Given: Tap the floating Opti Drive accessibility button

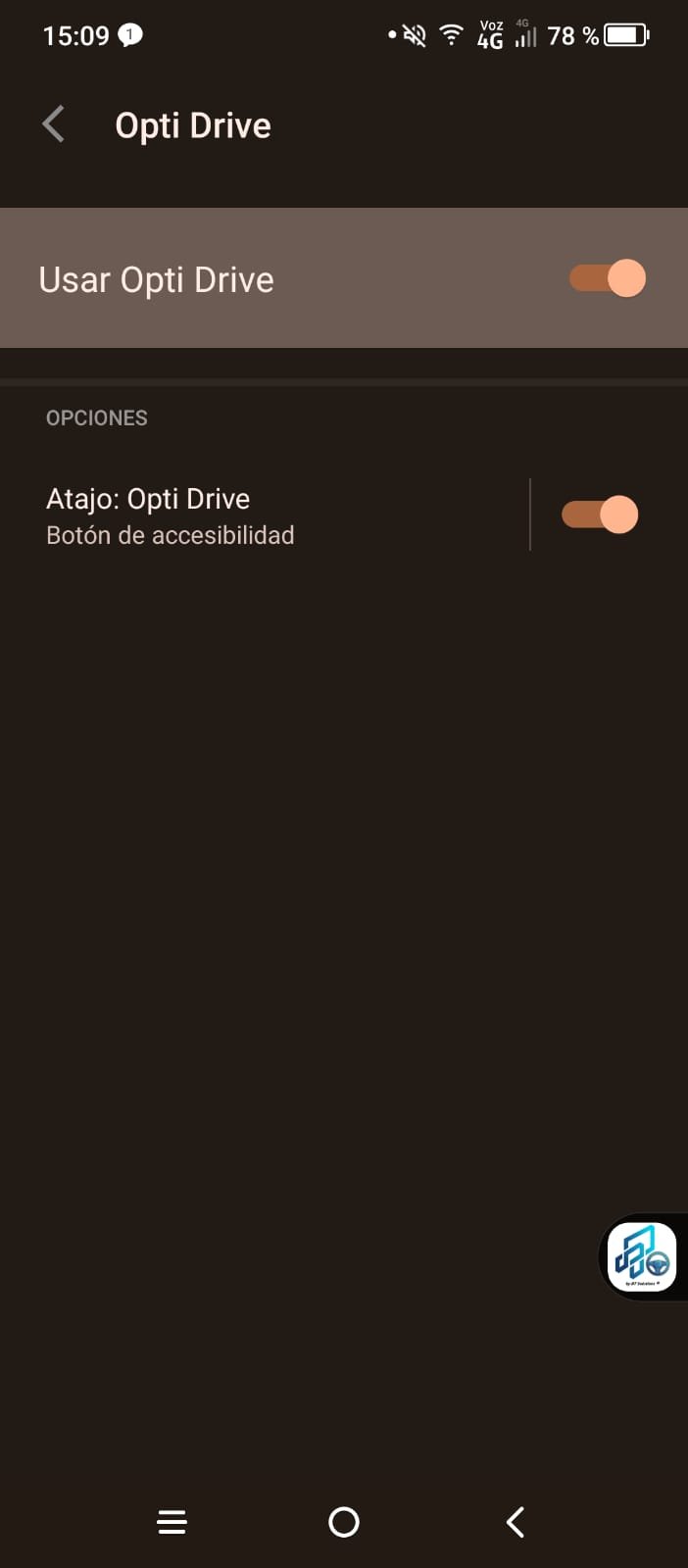Looking at the screenshot, I should click(x=643, y=1256).
